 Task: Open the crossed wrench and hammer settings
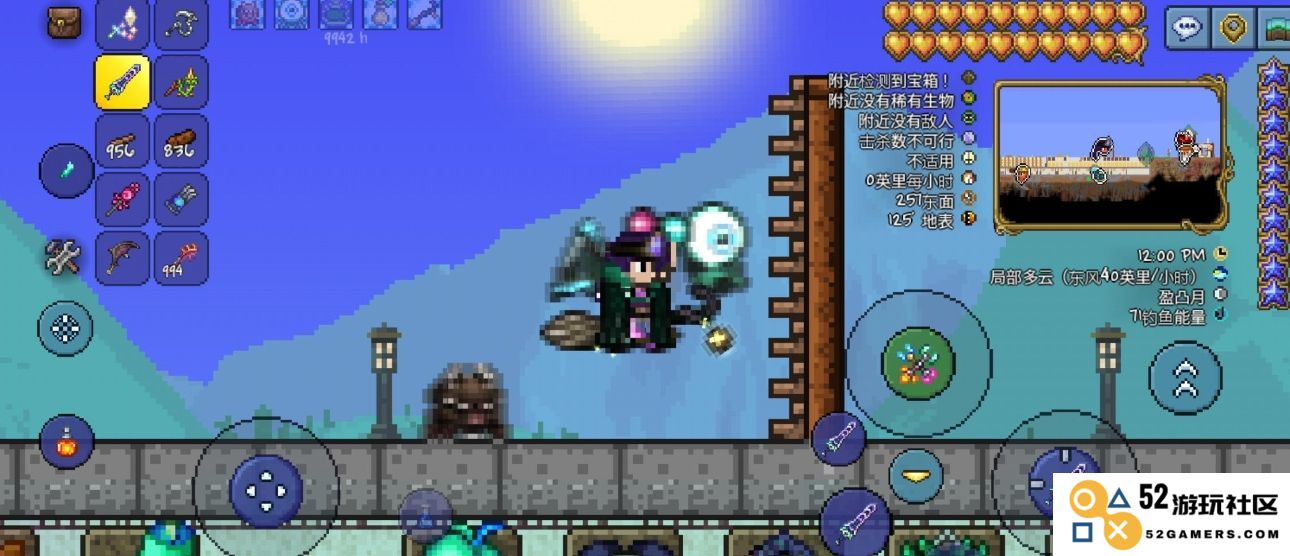coord(63,259)
